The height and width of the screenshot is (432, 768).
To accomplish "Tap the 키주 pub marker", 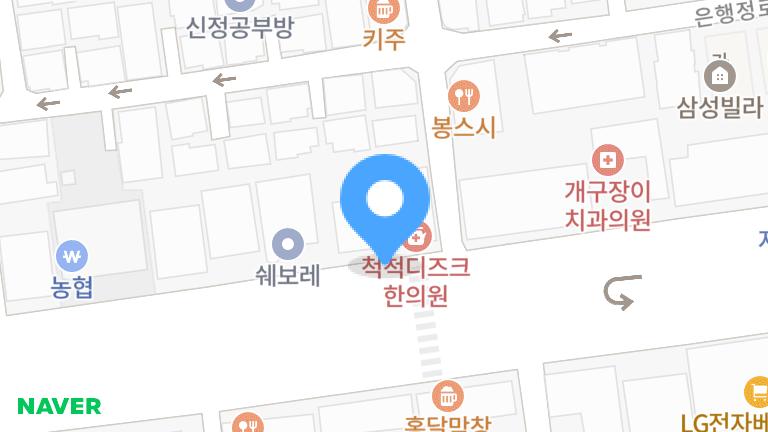I will click(x=383, y=11).
